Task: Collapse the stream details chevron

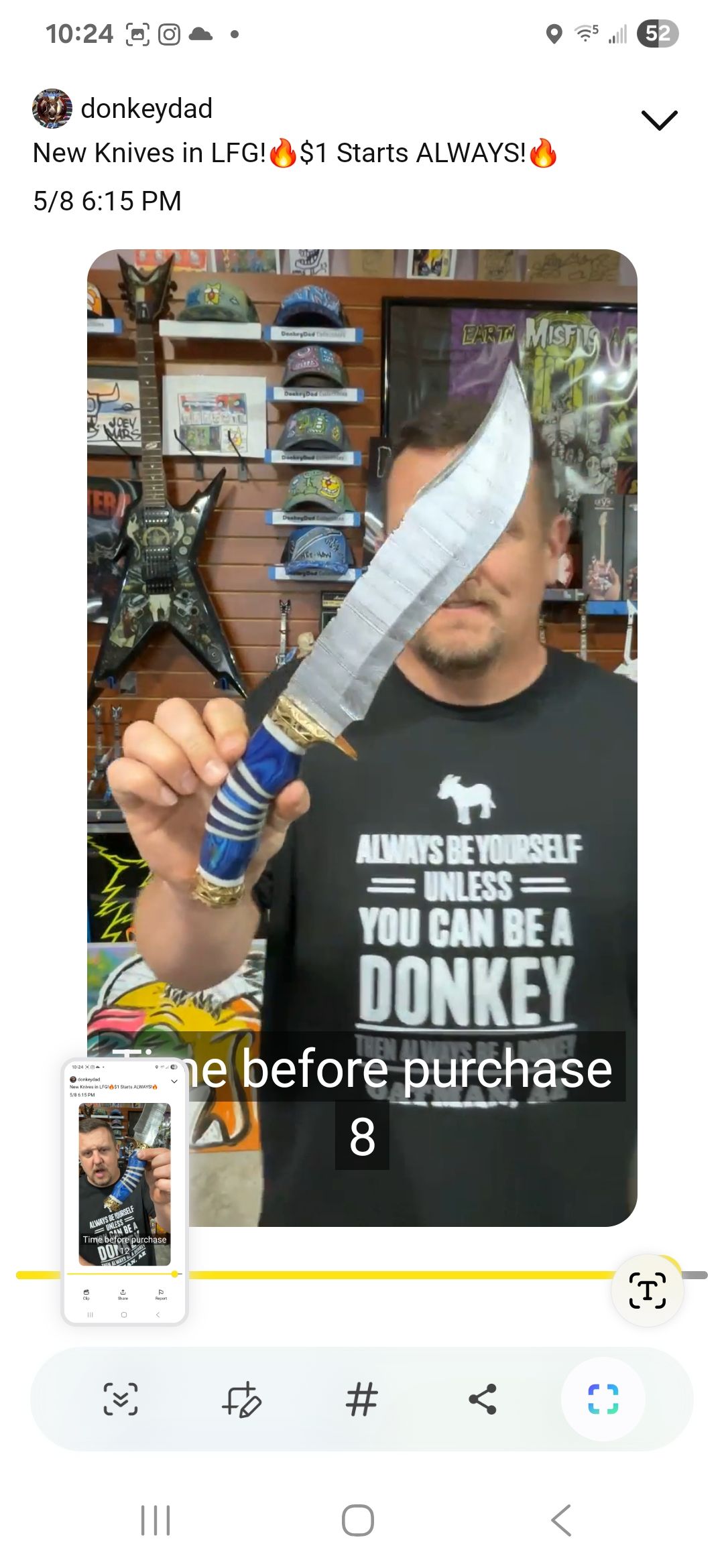Action: [x=659, y=120]
